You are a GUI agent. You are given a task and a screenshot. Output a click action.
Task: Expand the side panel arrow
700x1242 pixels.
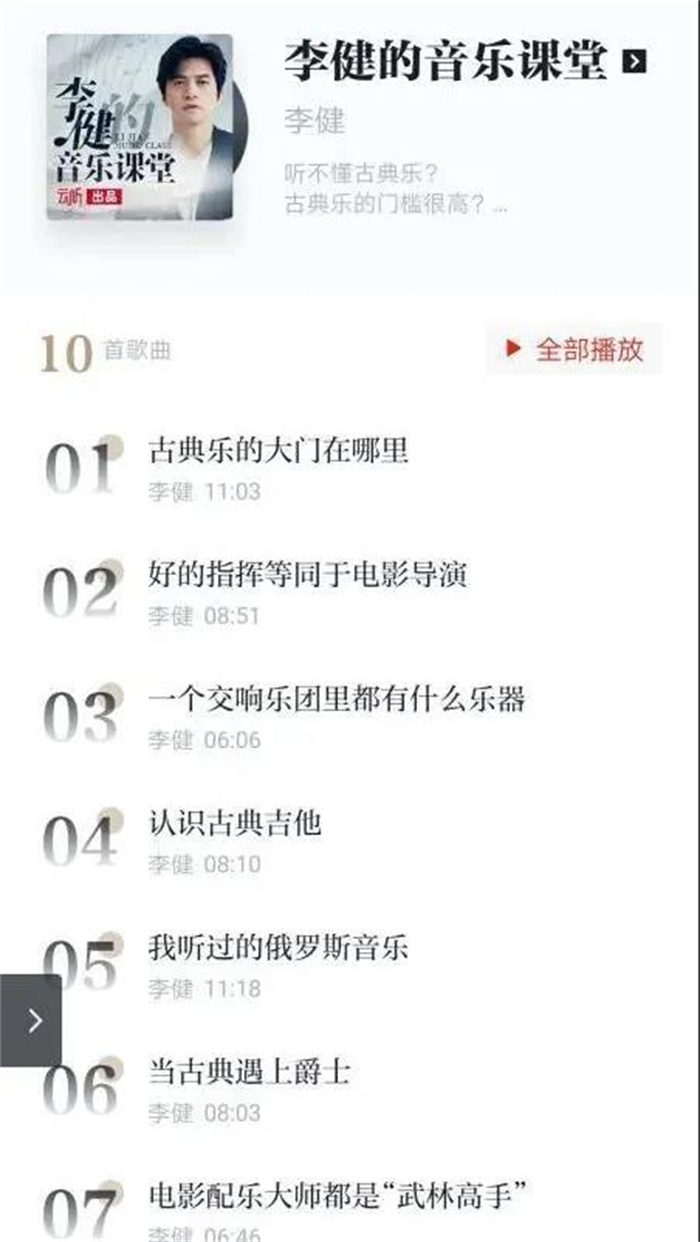(x=32, y=1020)
